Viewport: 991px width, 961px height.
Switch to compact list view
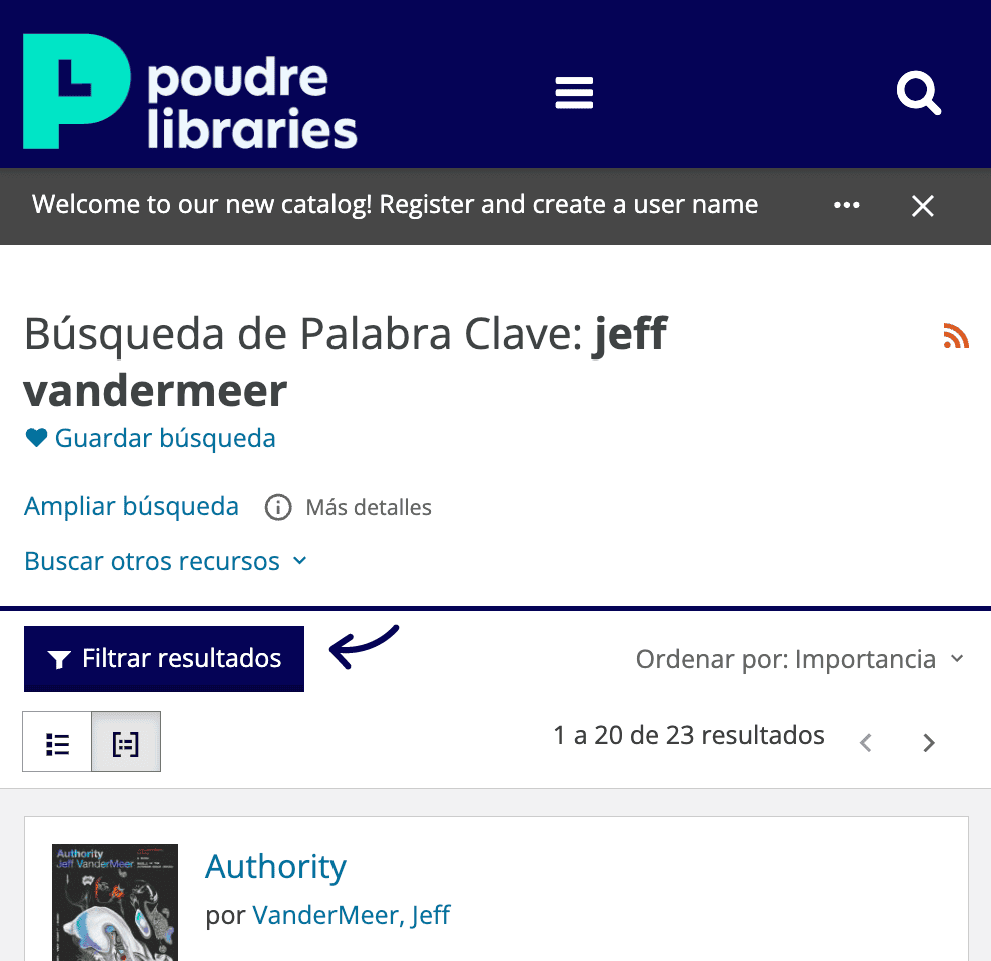pyautogui.click(x=57, y=743)
